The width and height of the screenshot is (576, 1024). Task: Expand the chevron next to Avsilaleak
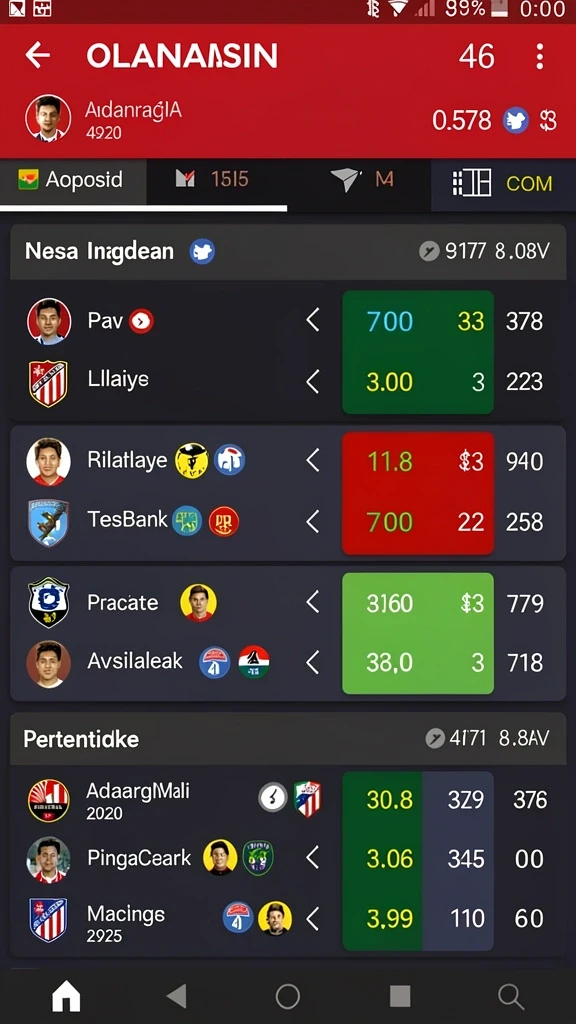click(313, 662)
